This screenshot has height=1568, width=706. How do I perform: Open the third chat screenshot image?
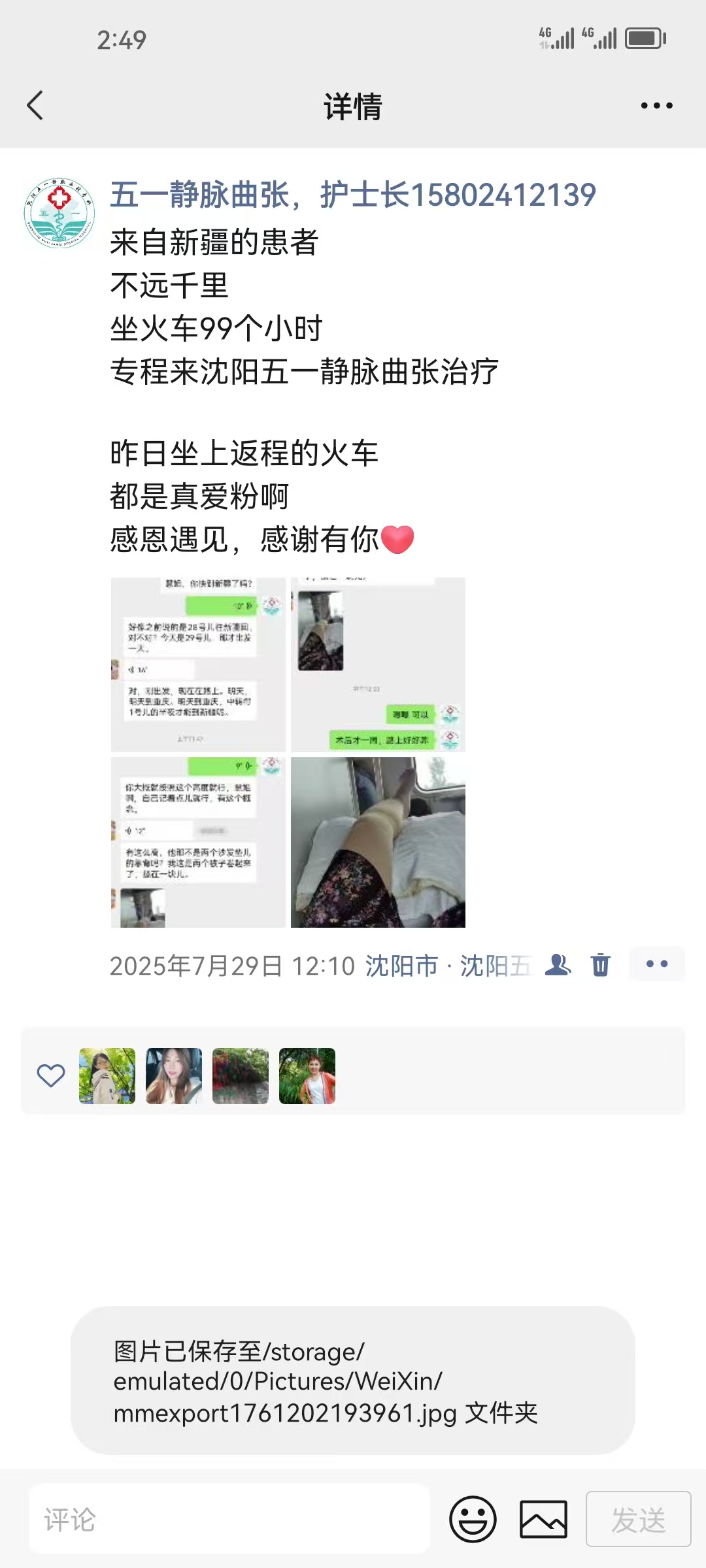coord(198,843)
